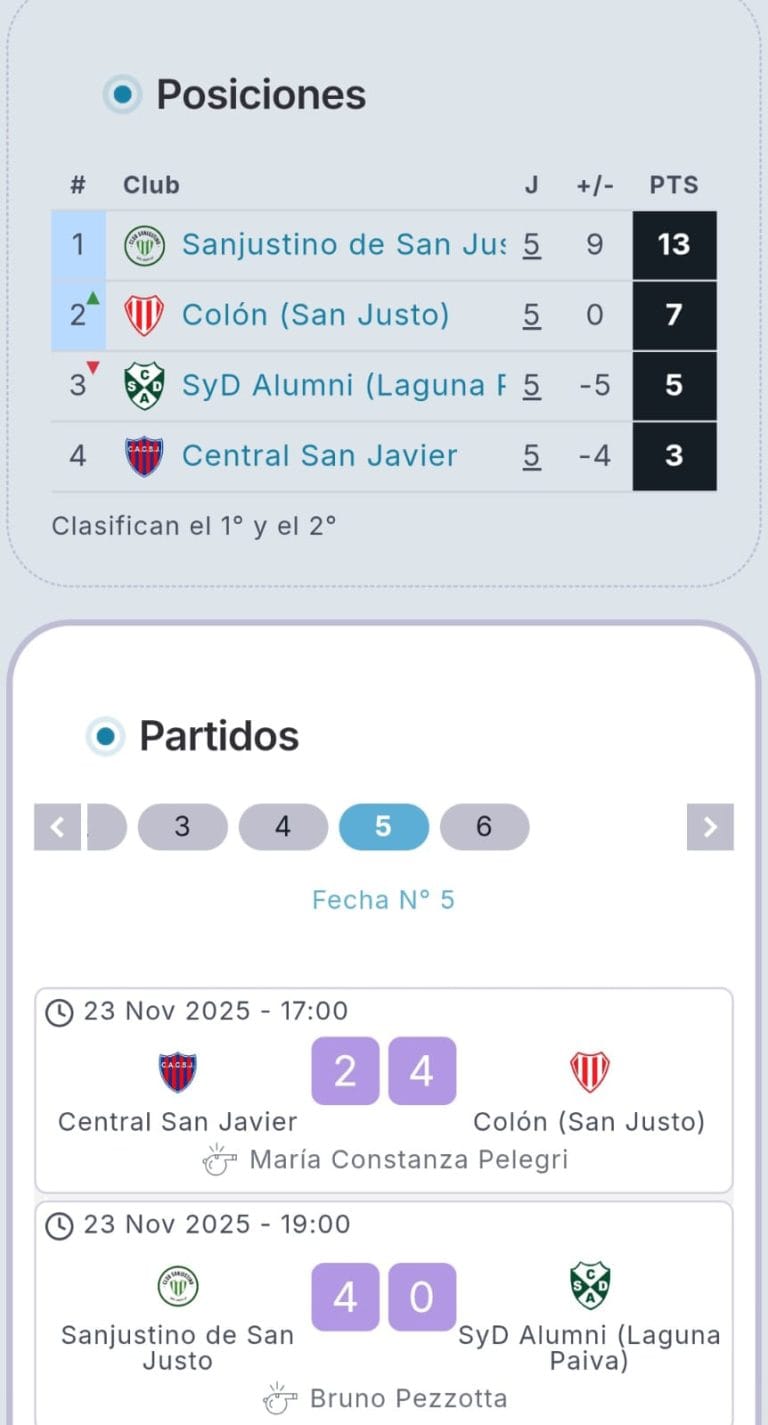
Task: View SyD Alumni's 5 games played link
Action: 531,386
